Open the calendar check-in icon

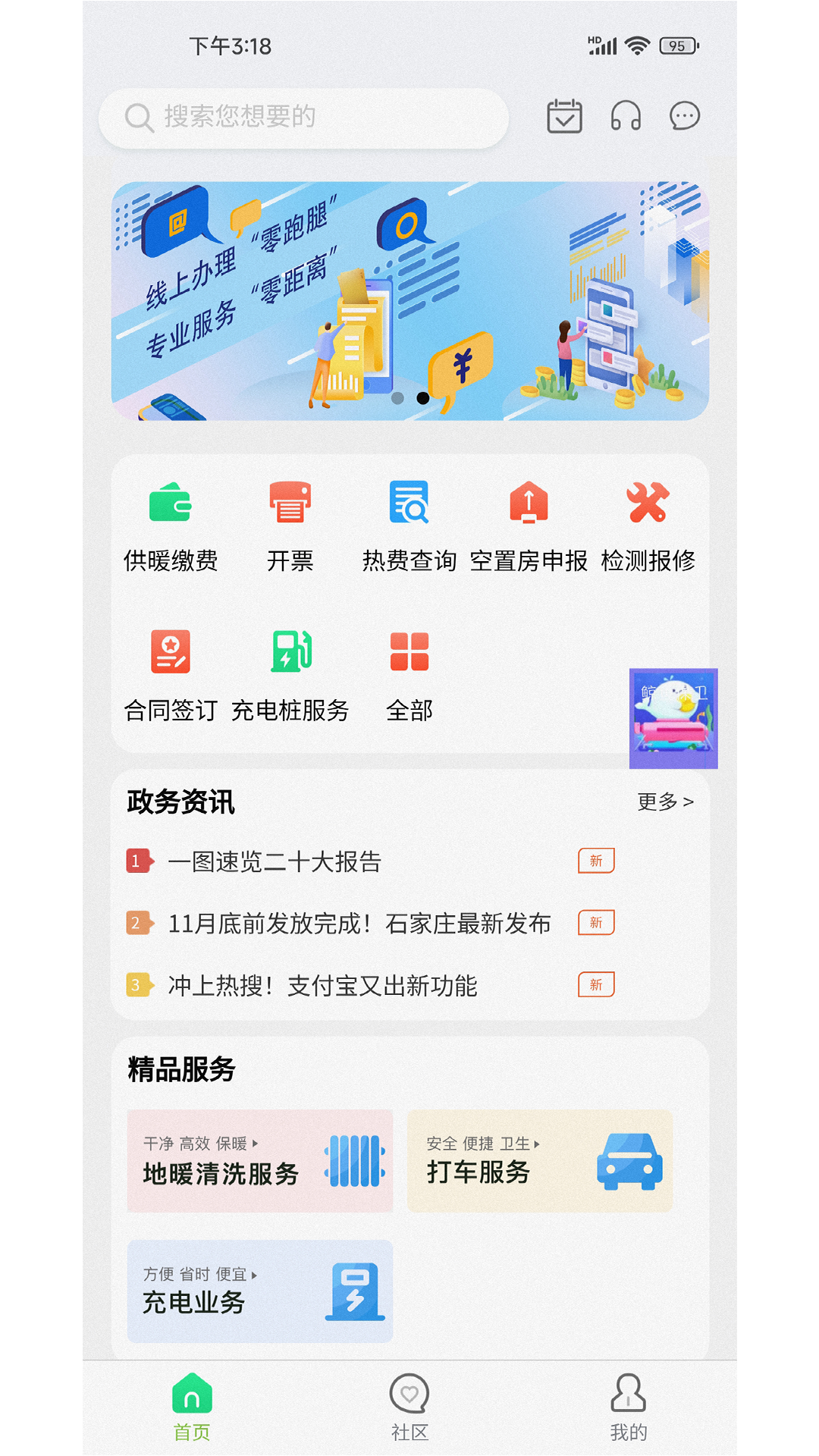point(564,117)
